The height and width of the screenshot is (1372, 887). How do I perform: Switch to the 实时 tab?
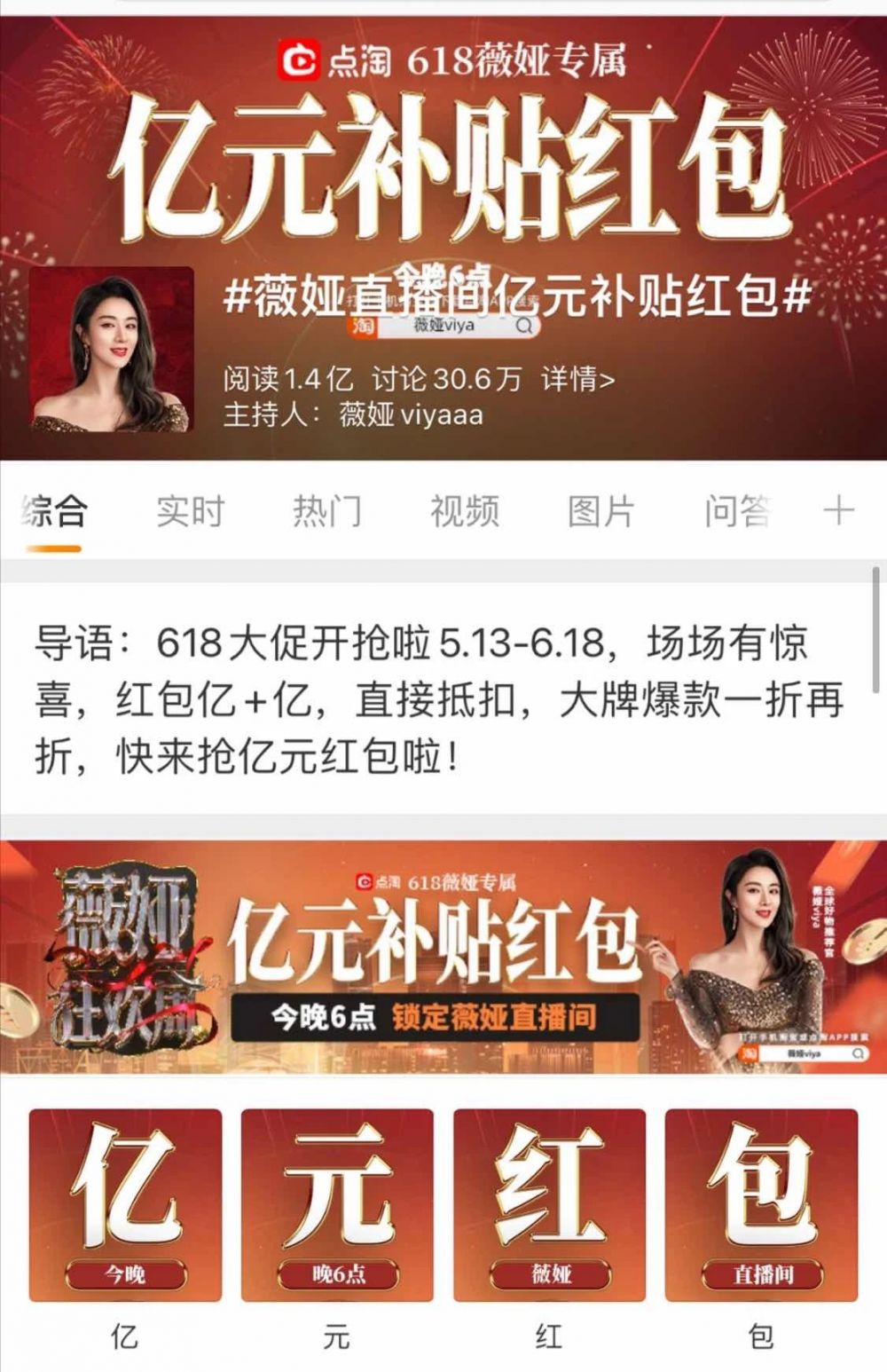[x=189, y=510]
